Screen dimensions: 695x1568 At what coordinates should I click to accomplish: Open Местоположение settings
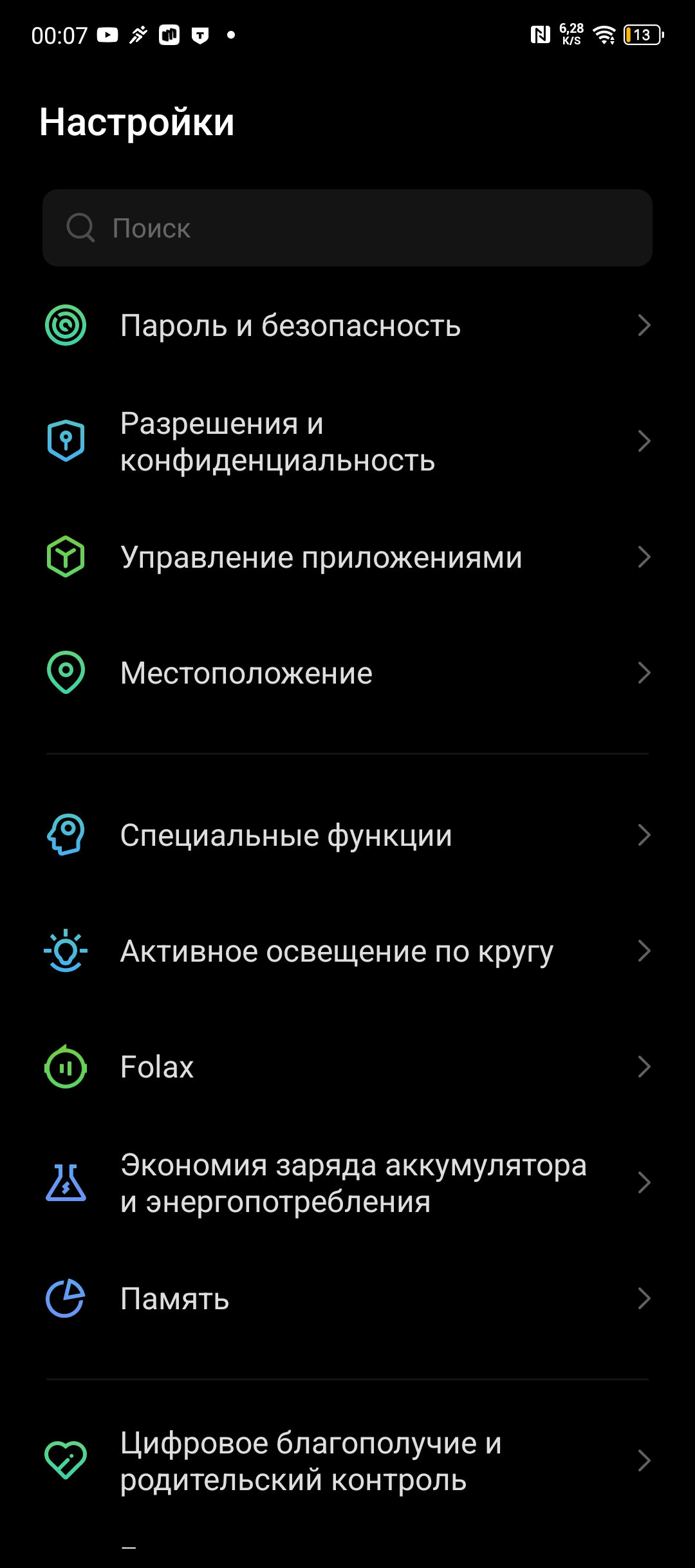click(x=347, y=673)
